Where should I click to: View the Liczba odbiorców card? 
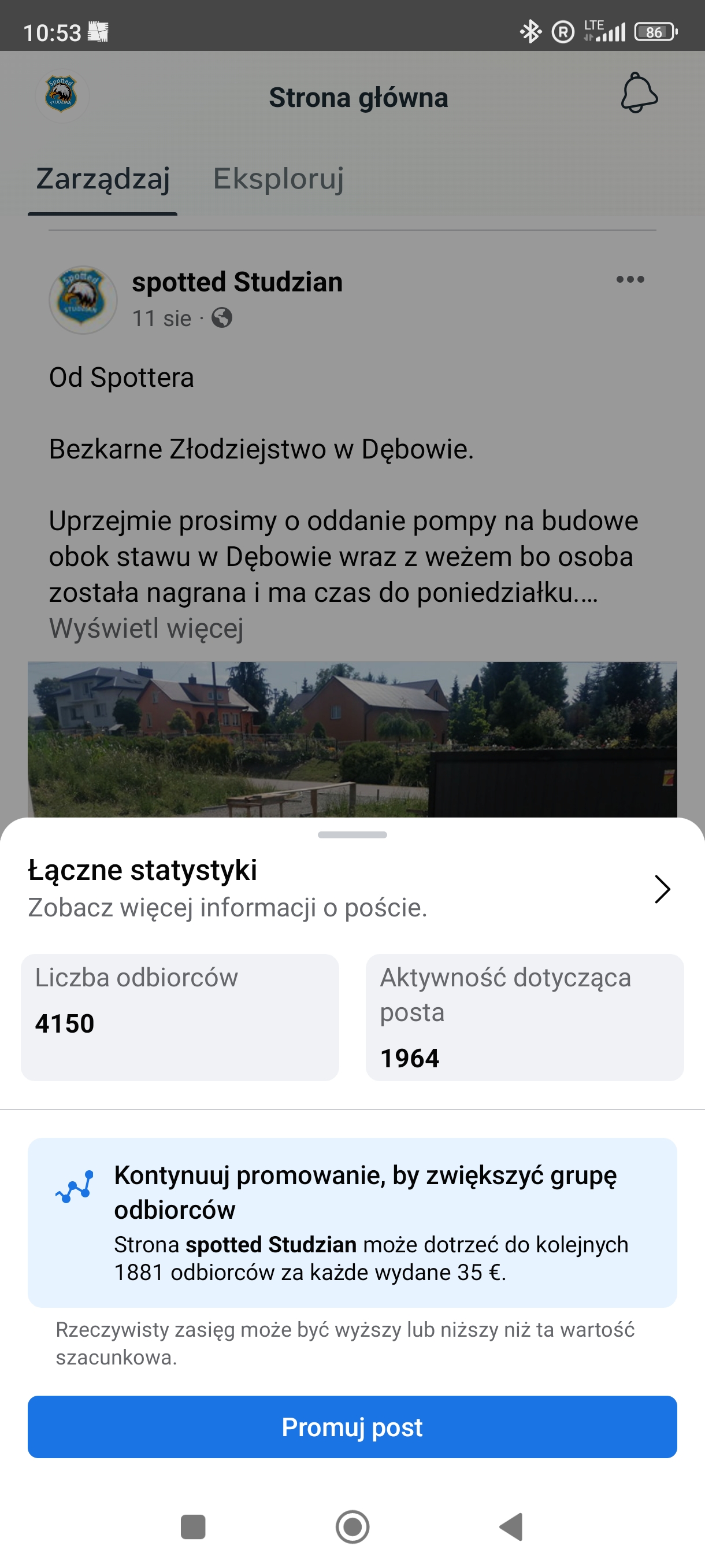coord(180,1017)
